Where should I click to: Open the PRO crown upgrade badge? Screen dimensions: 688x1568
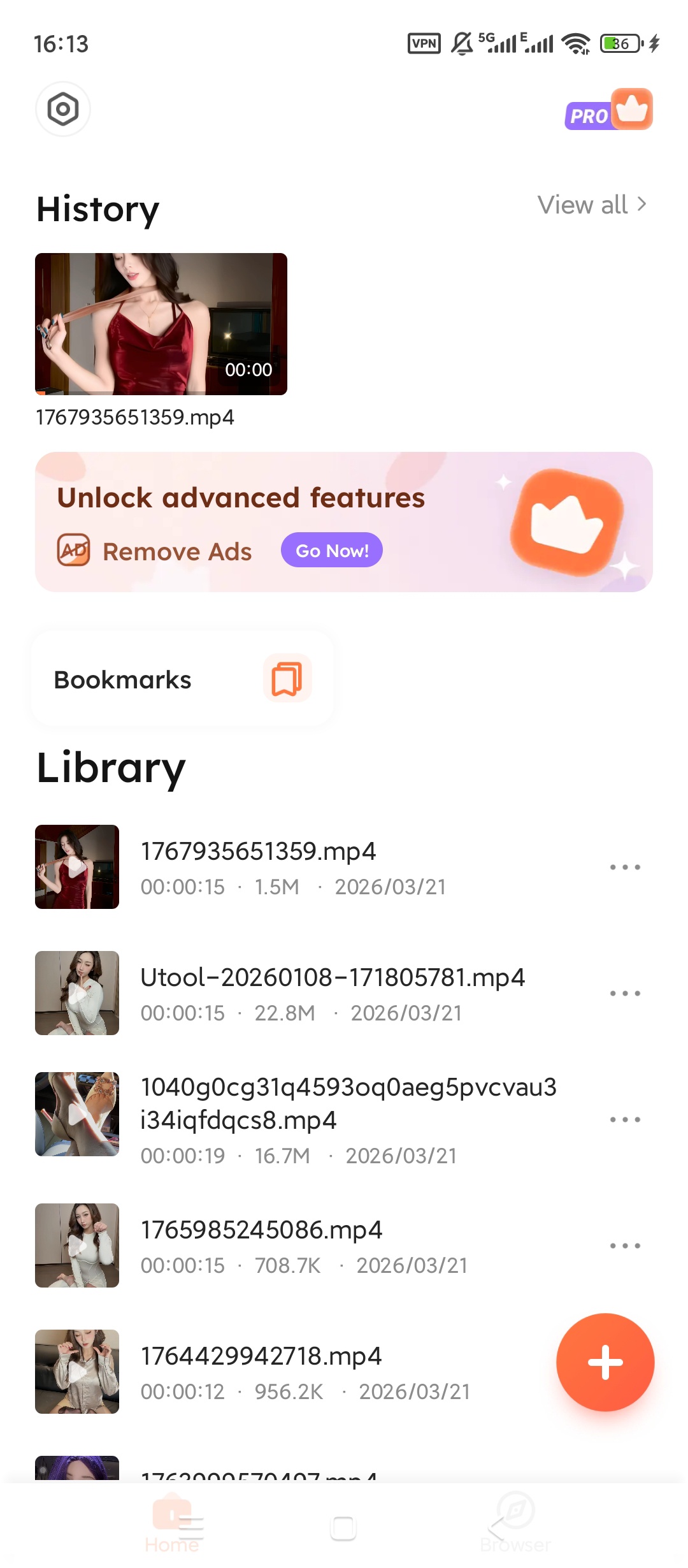pyautogui.click(x=608, y=110)
